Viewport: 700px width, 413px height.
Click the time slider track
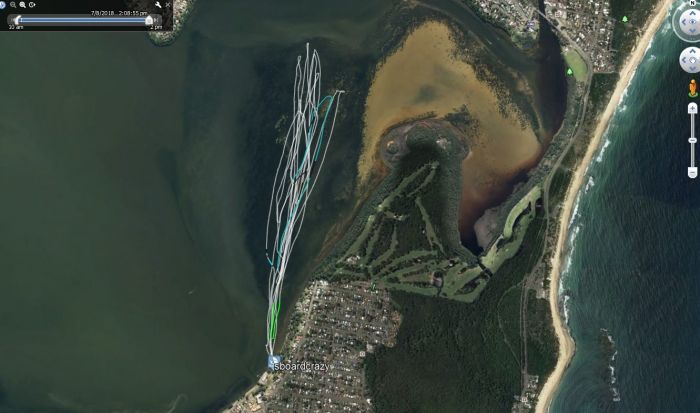85,20
